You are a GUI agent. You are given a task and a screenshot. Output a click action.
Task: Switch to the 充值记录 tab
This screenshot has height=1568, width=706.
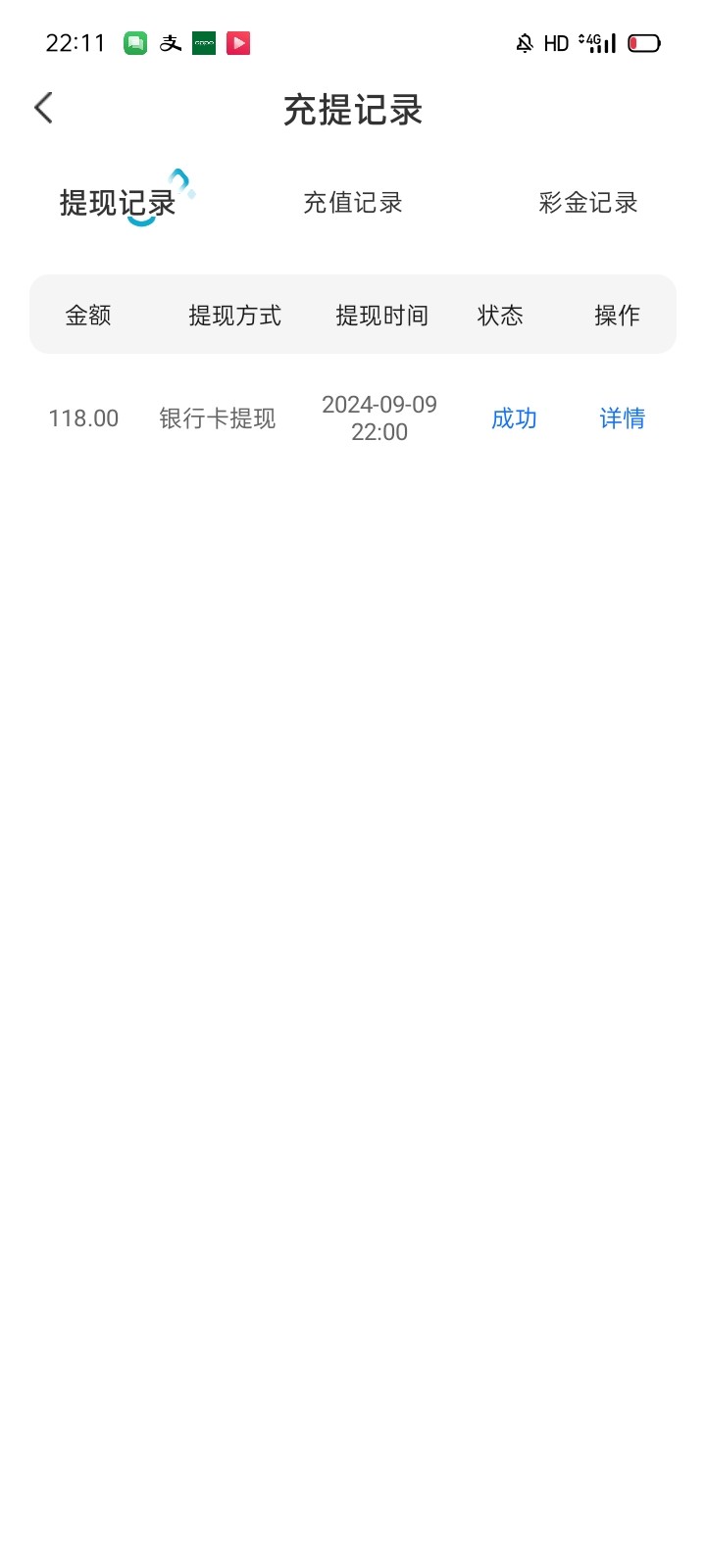pos(353,203)
